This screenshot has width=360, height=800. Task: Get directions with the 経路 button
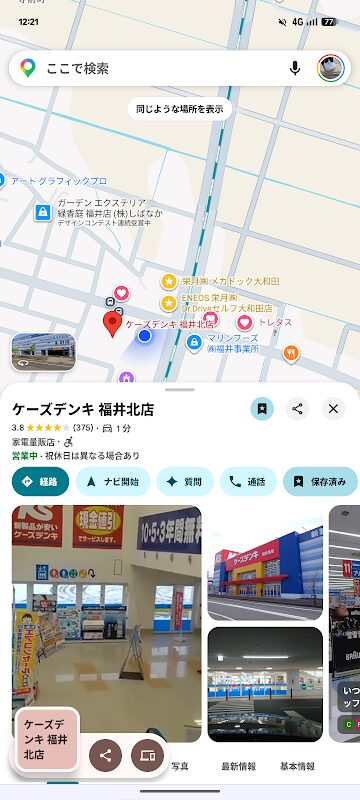(x=40, y=481)
